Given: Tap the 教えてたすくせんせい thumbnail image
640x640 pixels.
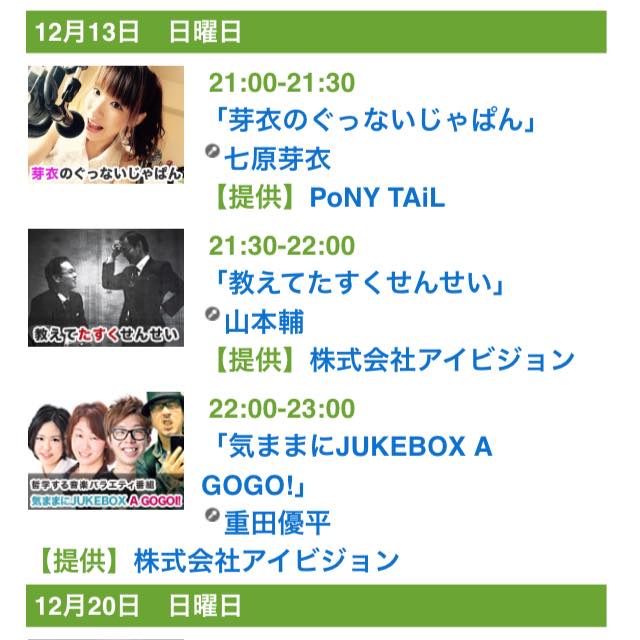Looking at the screenshot, I should tap(106, 288).
